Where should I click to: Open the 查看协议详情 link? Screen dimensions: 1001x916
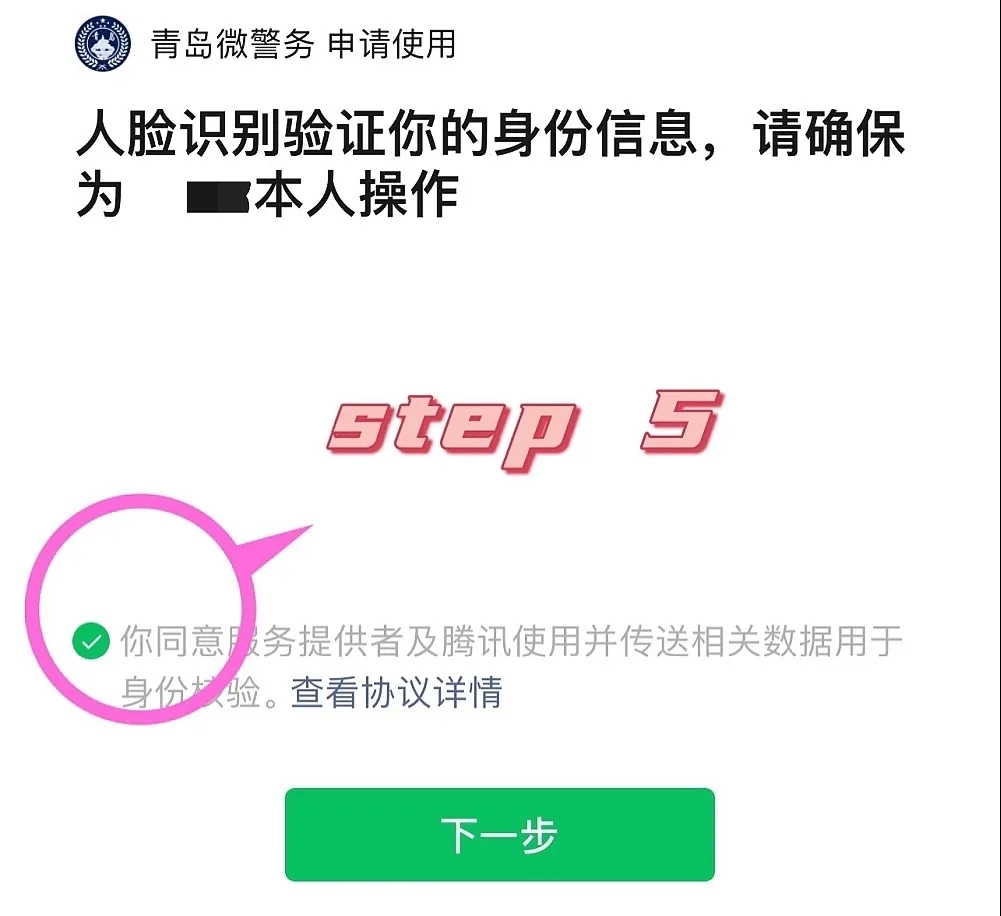[x=396, y=692]
